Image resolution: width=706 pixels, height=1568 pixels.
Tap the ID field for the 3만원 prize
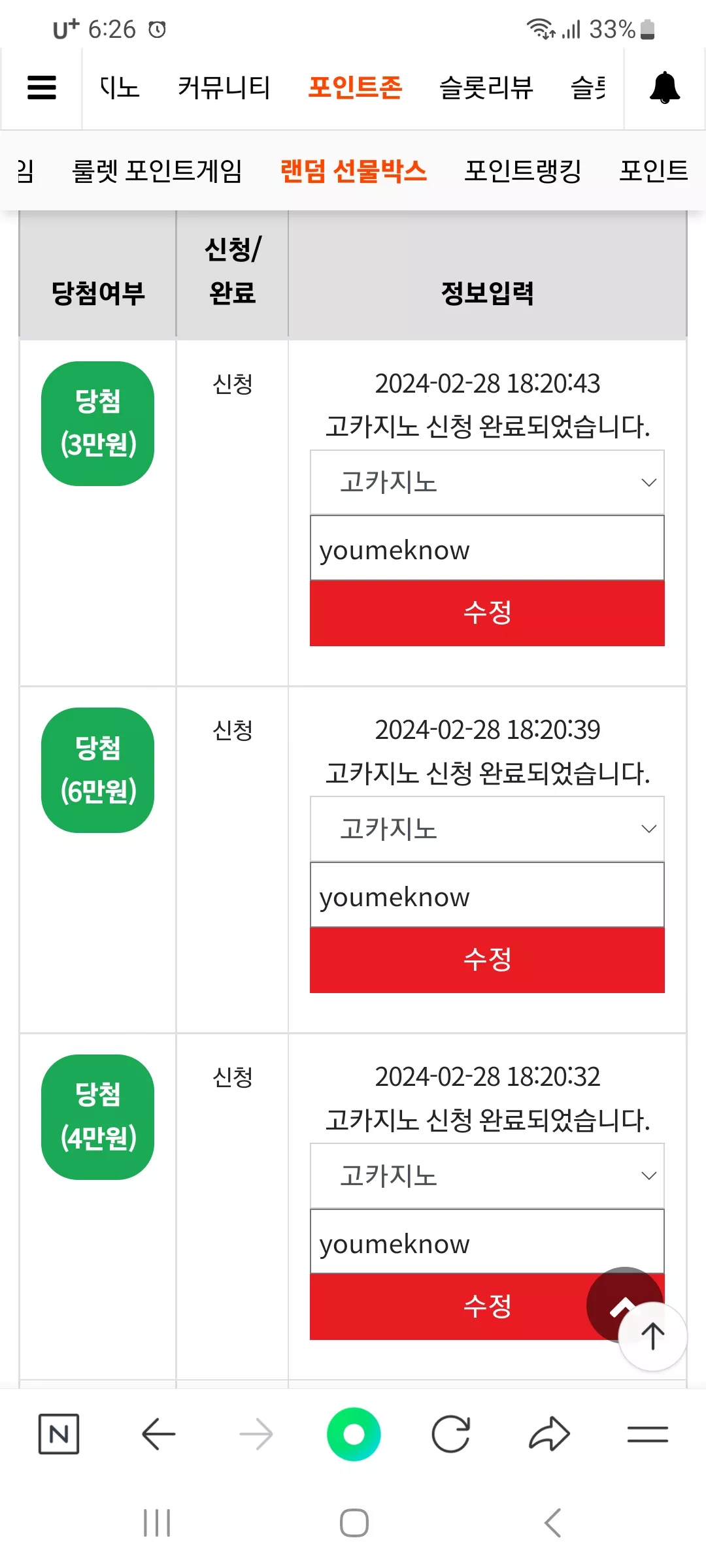pos(487,548)
